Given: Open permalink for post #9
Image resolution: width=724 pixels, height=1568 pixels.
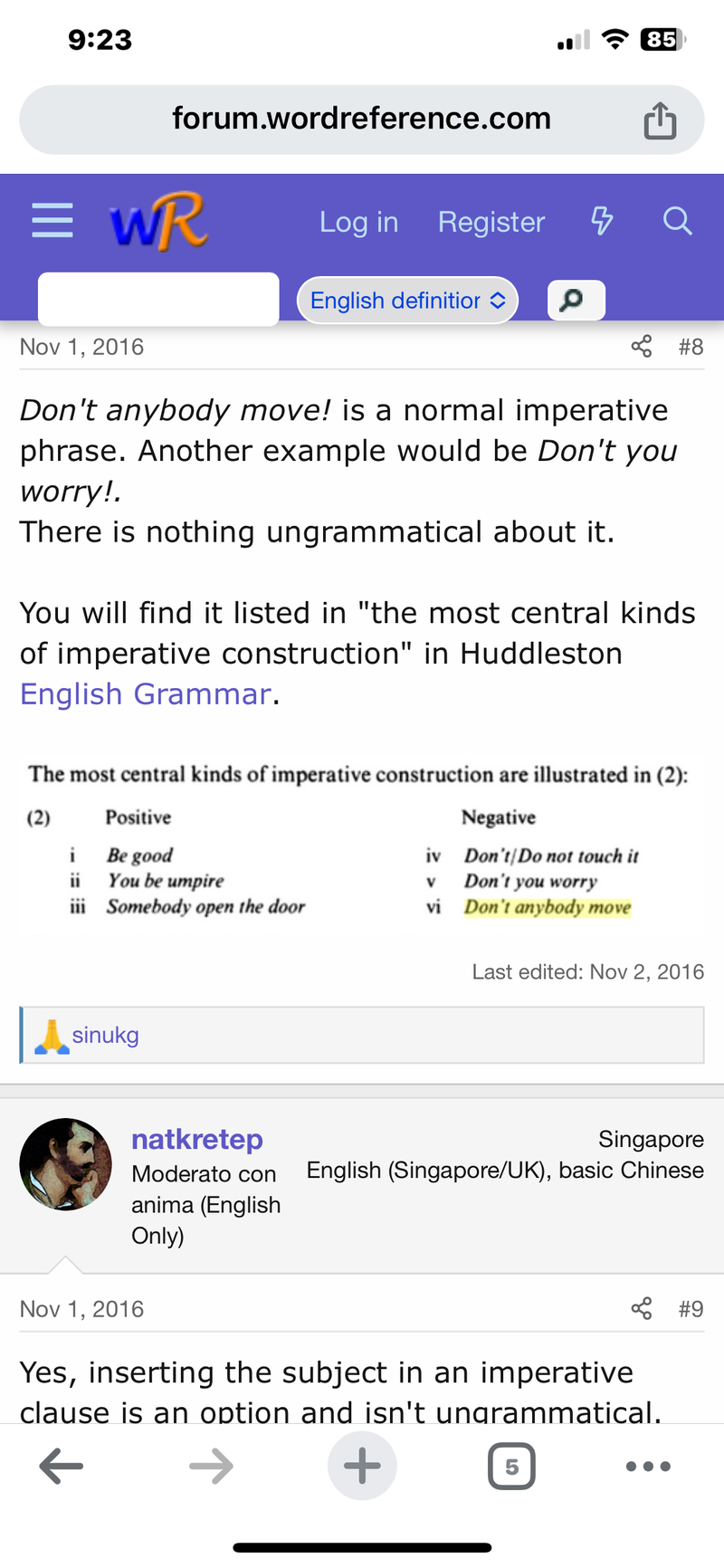Looking at the screenshot, I should pyautogui.click(x=691, y=1309).
